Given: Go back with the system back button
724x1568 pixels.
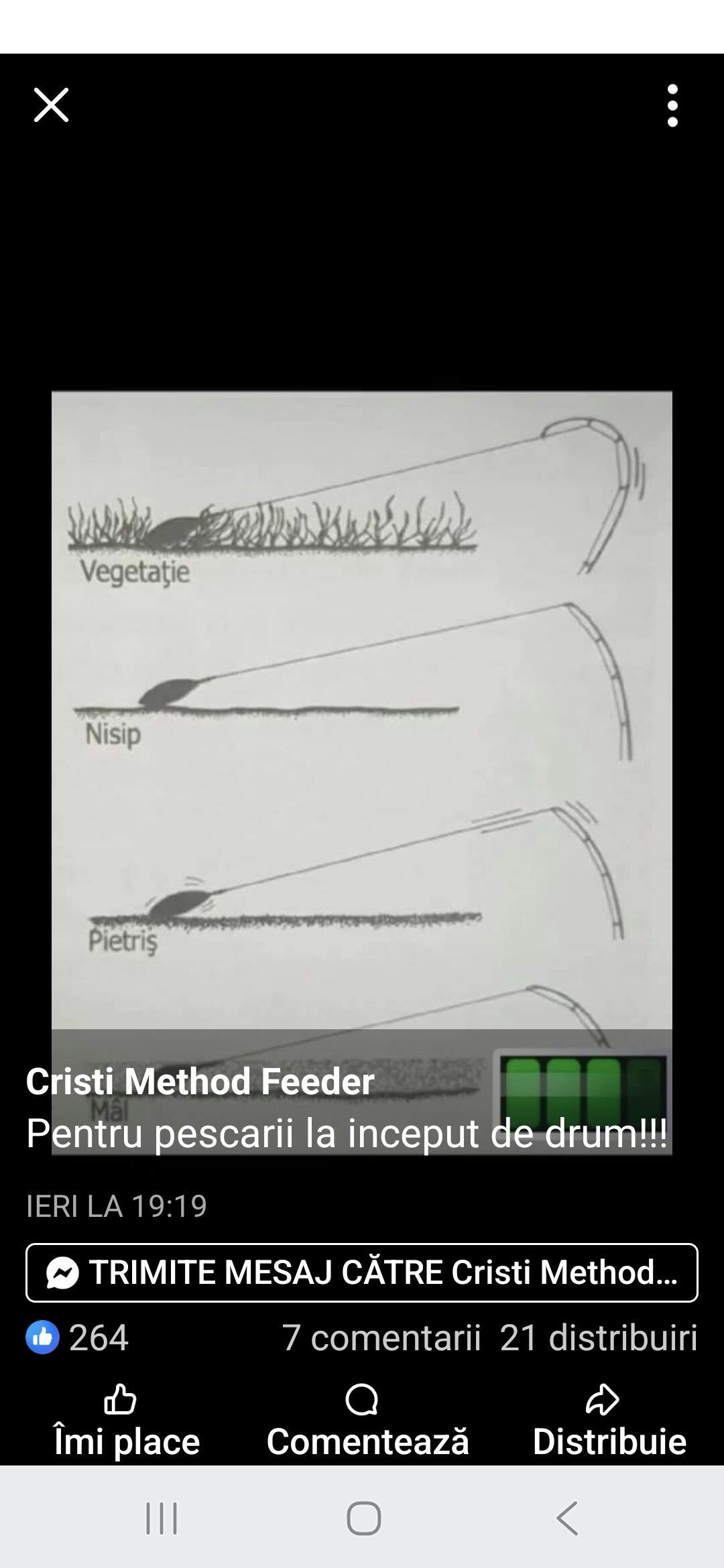Looking at the screenshot, I should 567,1518.
